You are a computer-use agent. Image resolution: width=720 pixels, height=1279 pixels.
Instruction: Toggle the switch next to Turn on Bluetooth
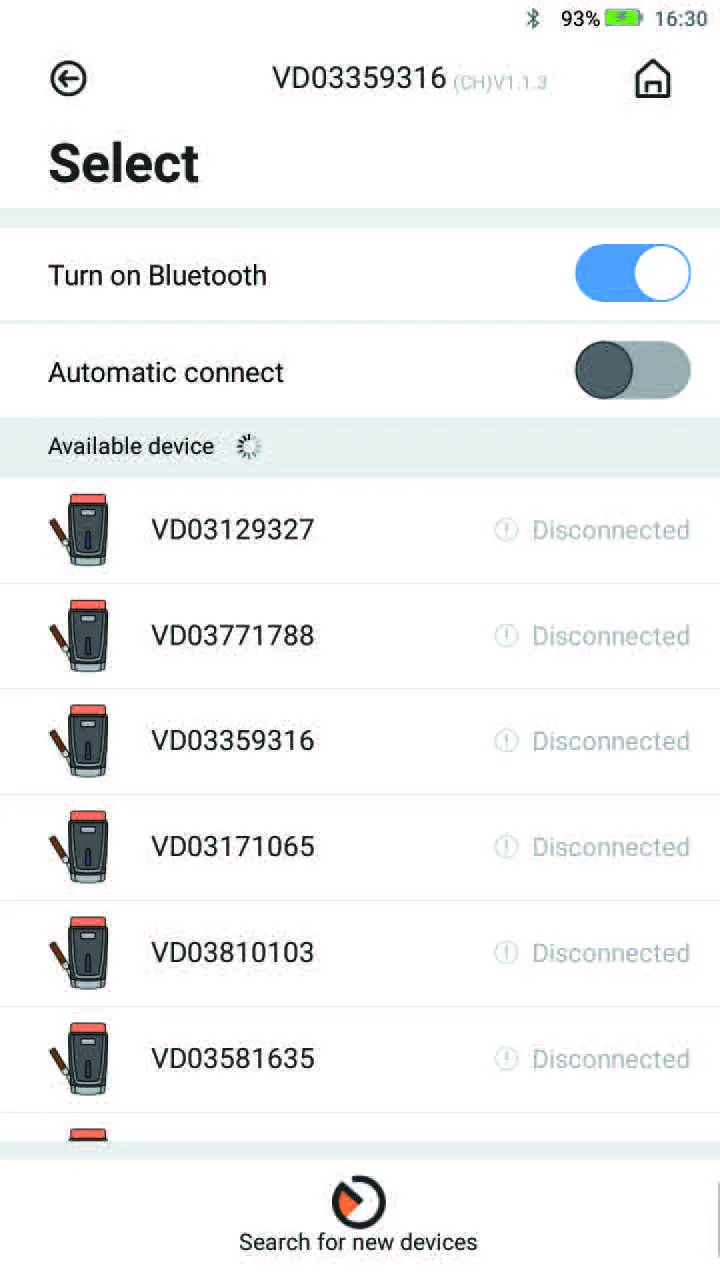click(x=632, y=273)
